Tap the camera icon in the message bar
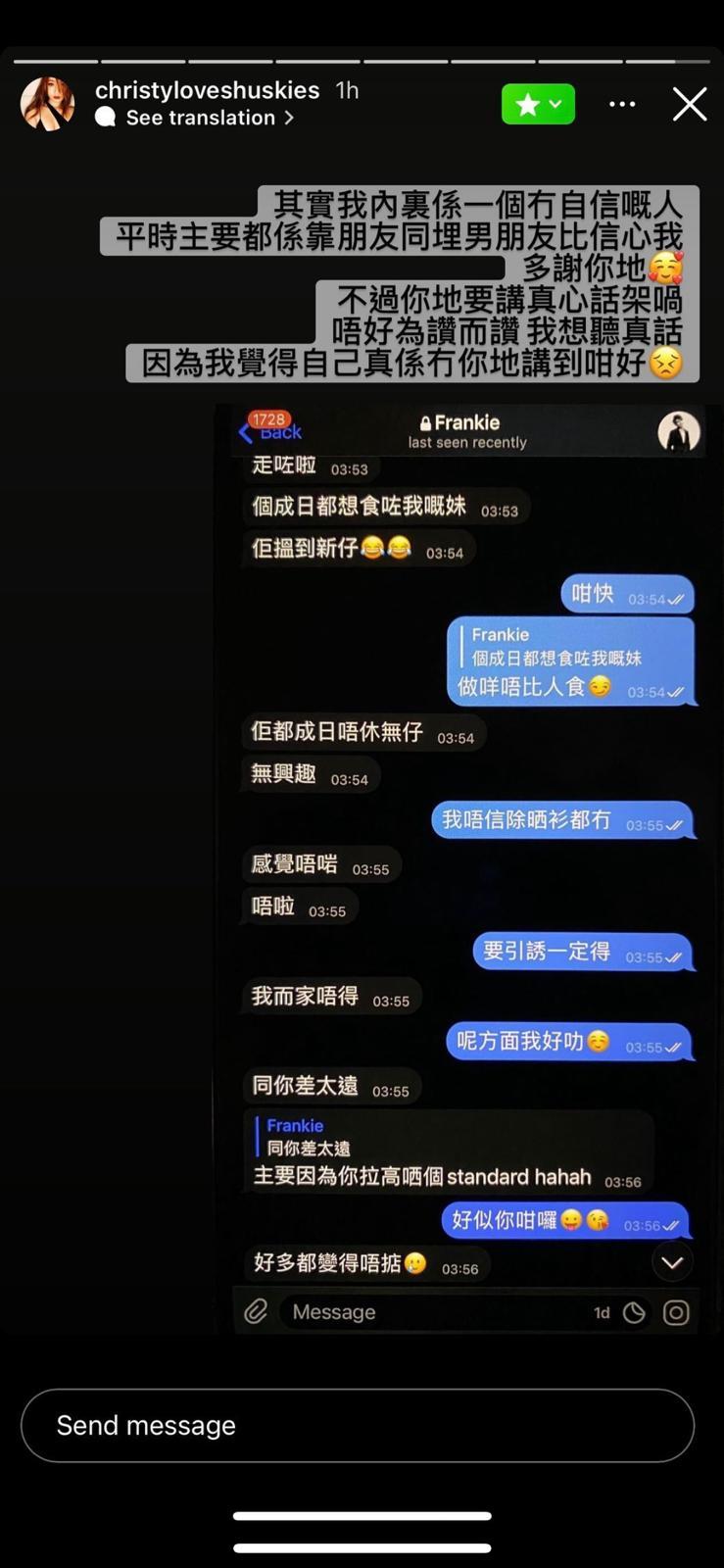Screen dimensions: 724x1568 click(x=676, y=1312)
